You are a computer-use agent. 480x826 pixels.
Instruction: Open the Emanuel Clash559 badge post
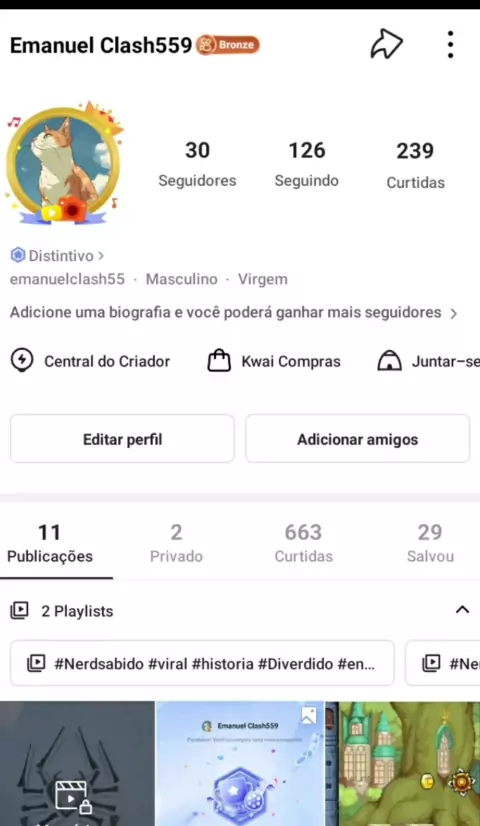[240, 763]
